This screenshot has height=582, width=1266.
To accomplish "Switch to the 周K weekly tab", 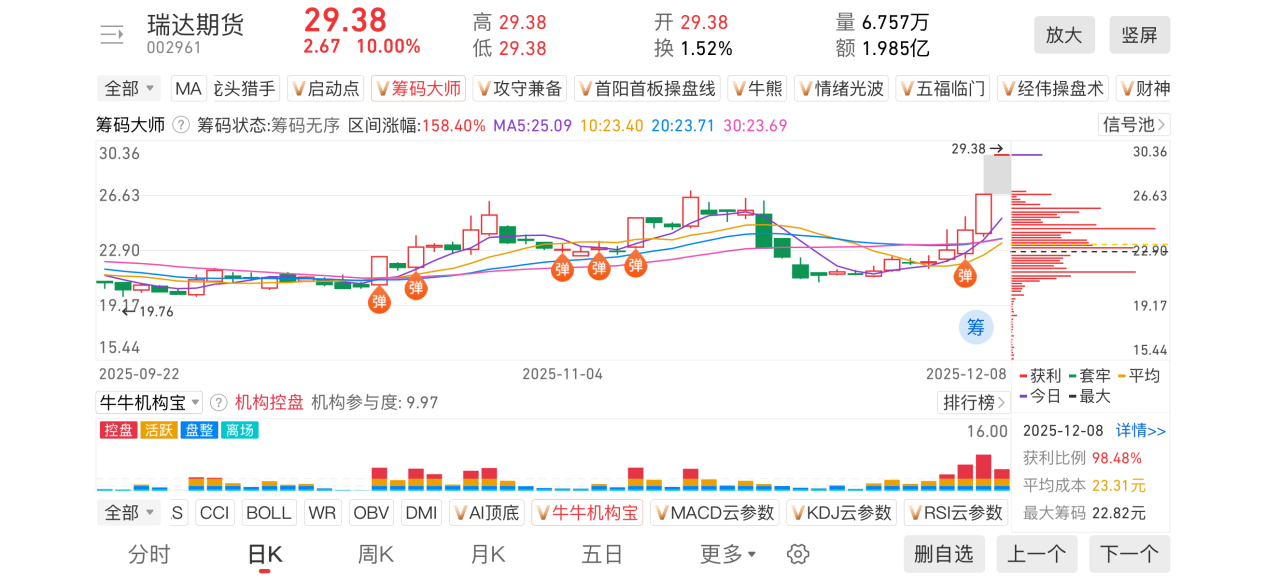I will 375,554.
